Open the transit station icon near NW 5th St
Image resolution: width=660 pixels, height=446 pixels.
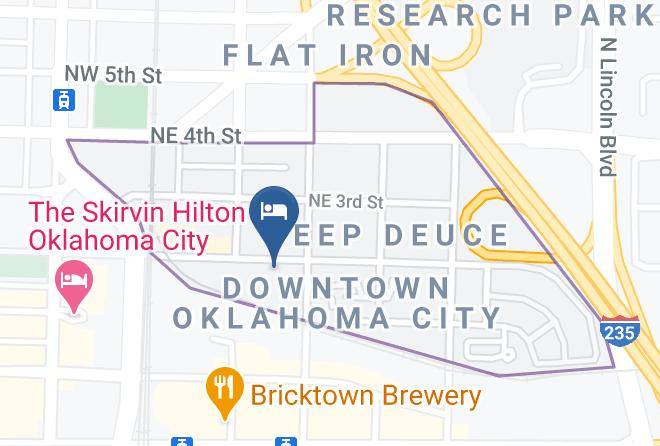(x=64, y=100)
